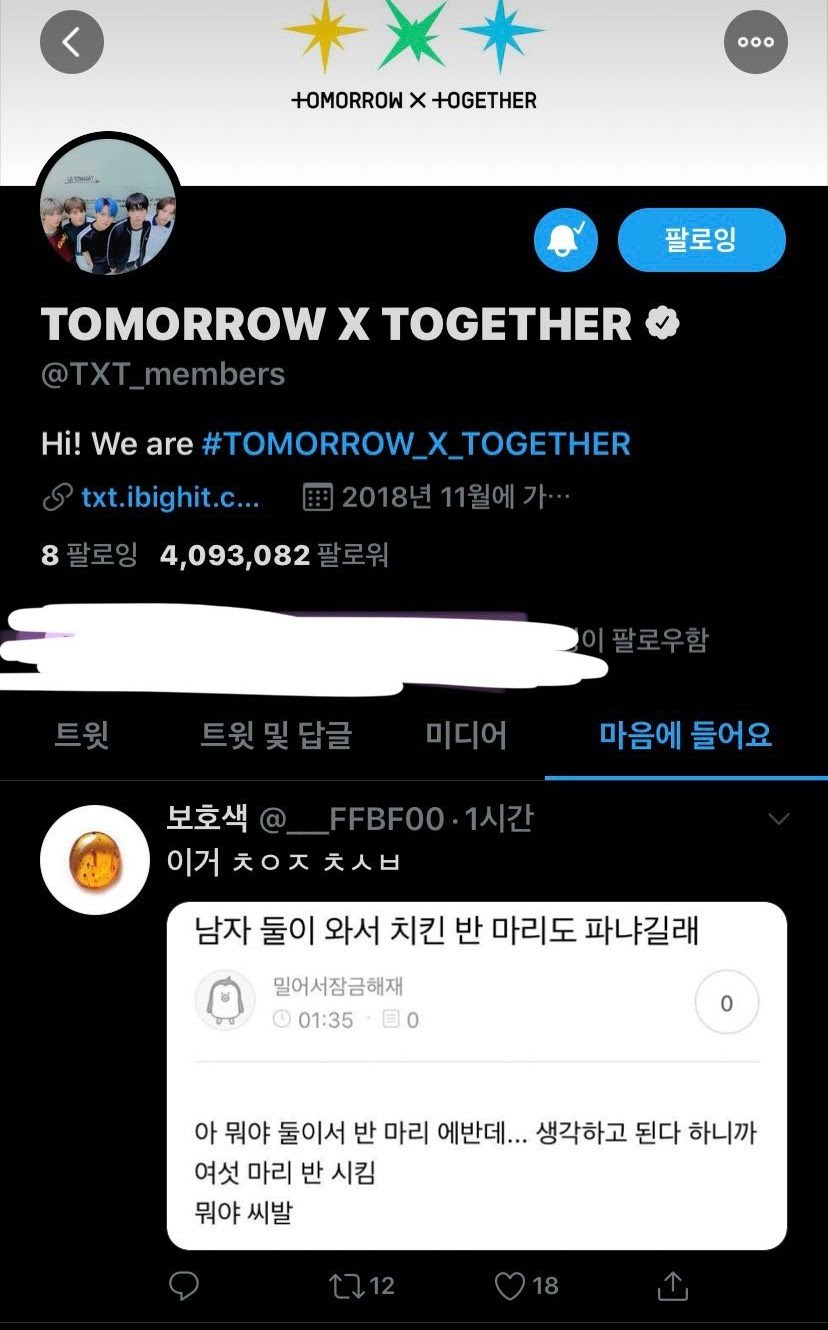The height and width of the screenshot is (1330, 828).
Task: Open the three-dot overflow menu
Action: [755, 42]
